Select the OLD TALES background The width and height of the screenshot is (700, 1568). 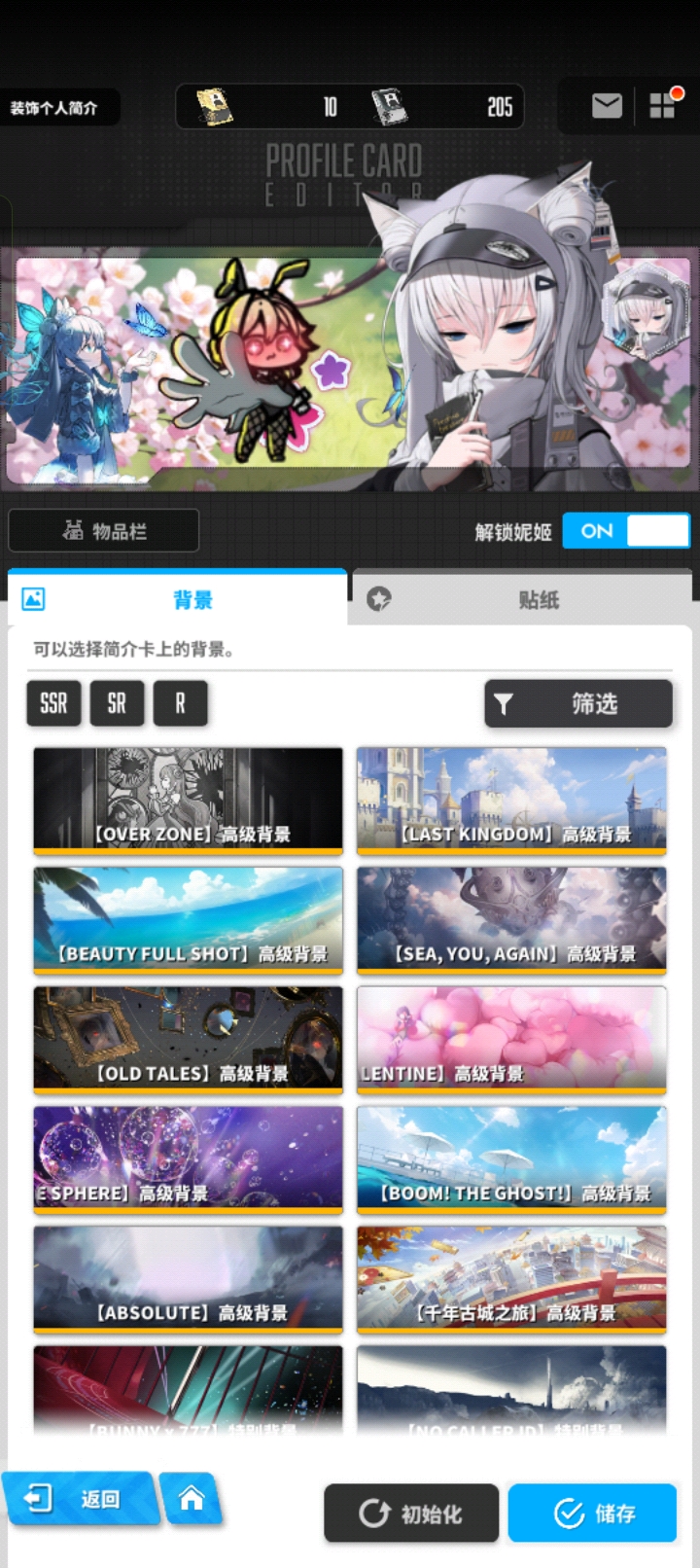pyautogui.click(x=188, y=1039)
